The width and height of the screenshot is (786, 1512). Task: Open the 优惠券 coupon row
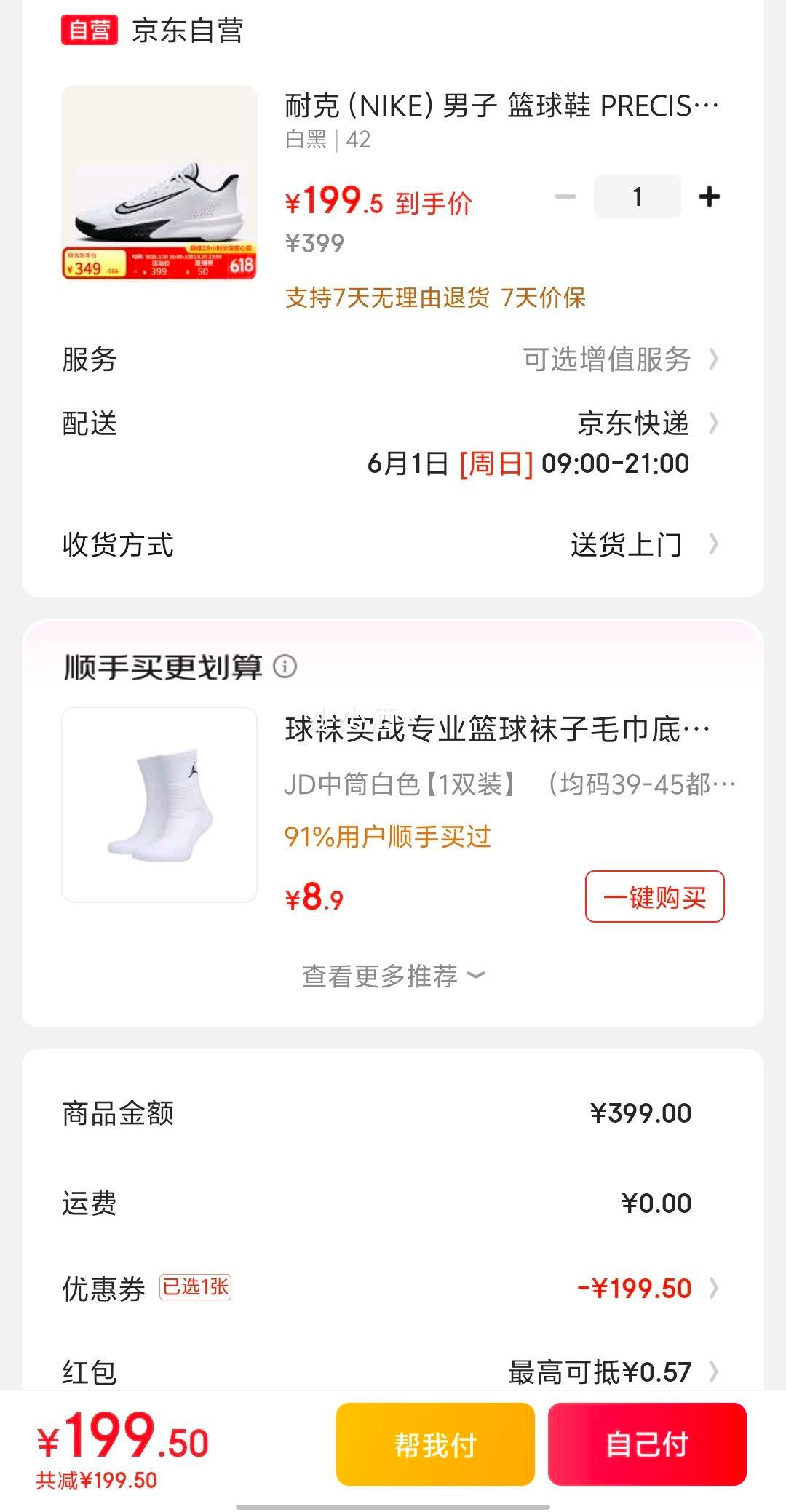[393, 1289]
